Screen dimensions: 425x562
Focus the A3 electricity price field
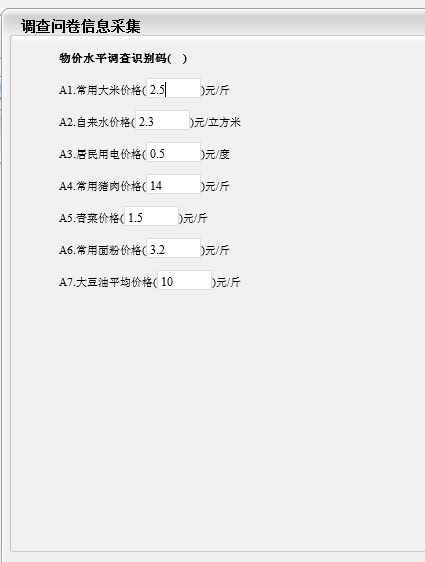173,152
